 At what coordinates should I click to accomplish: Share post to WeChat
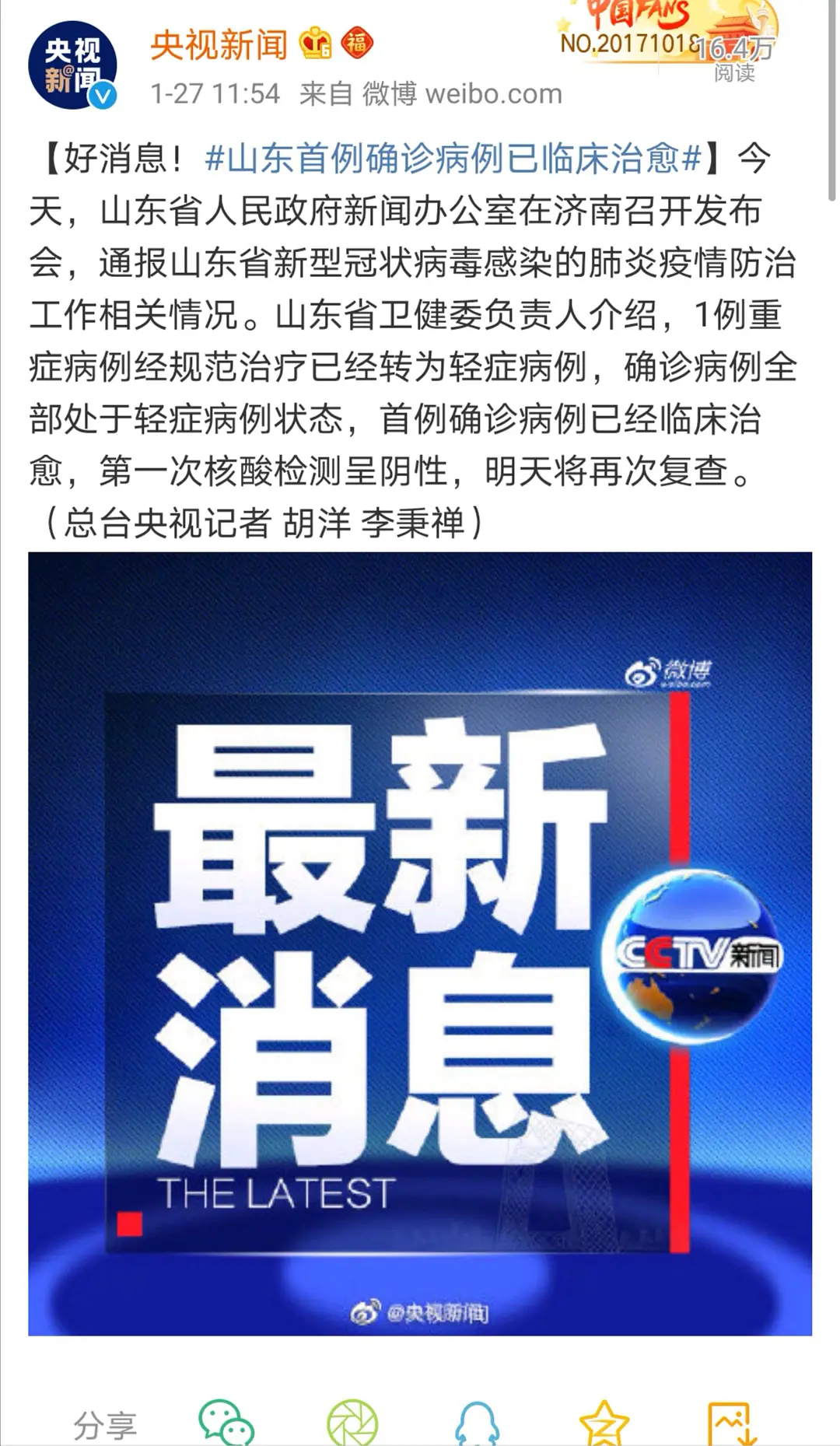click(226, 1423)
